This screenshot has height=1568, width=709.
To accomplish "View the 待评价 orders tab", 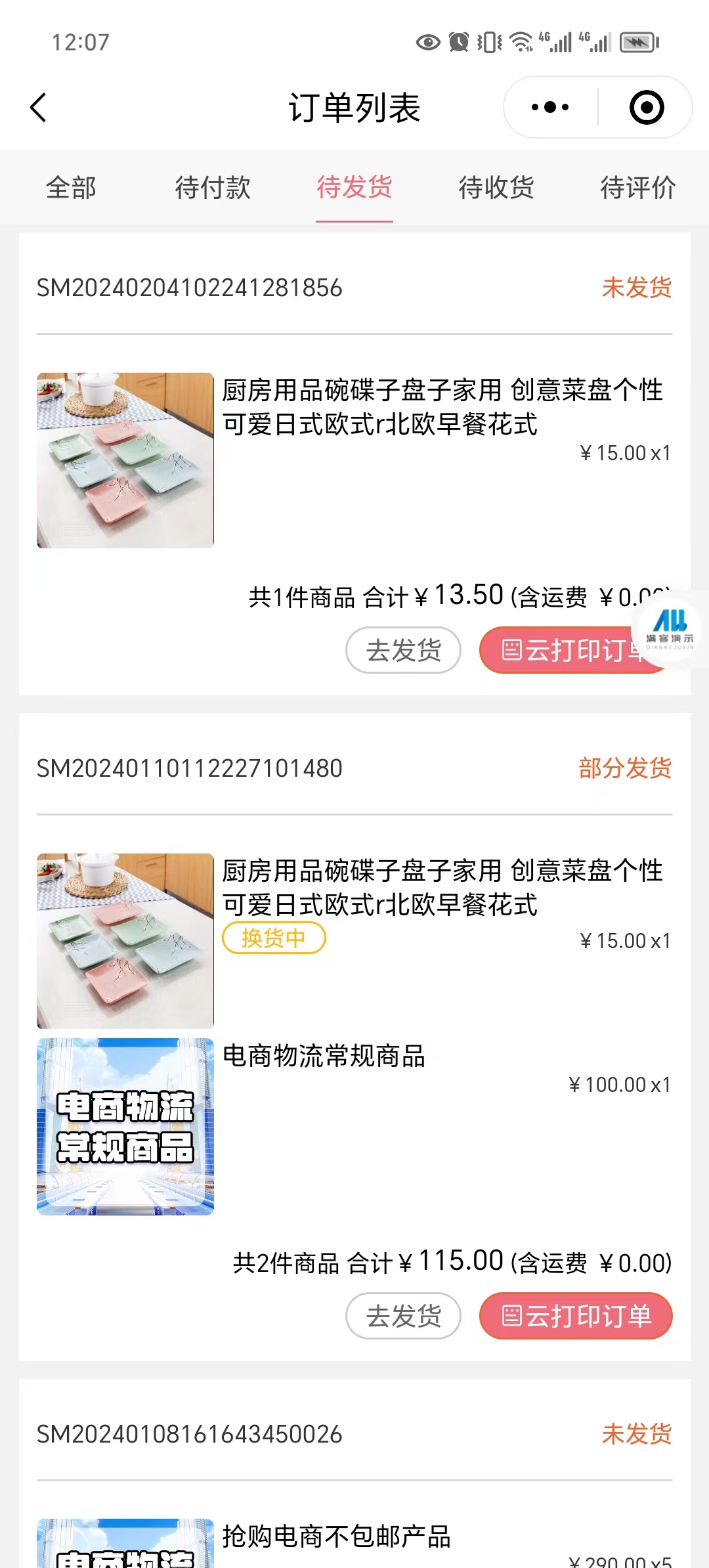I will [637, 188].
